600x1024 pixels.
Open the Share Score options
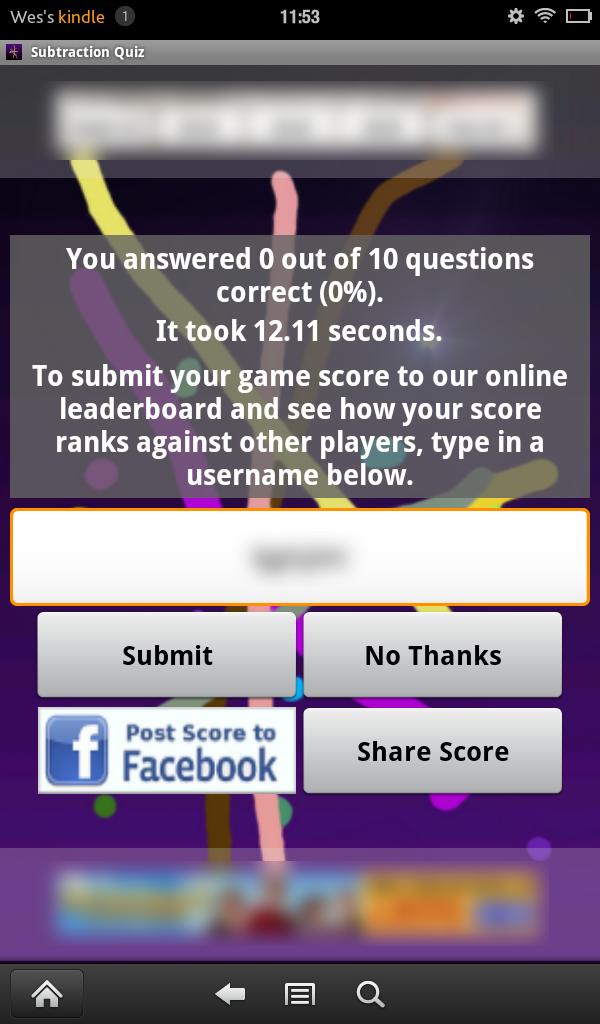(432, 751)
